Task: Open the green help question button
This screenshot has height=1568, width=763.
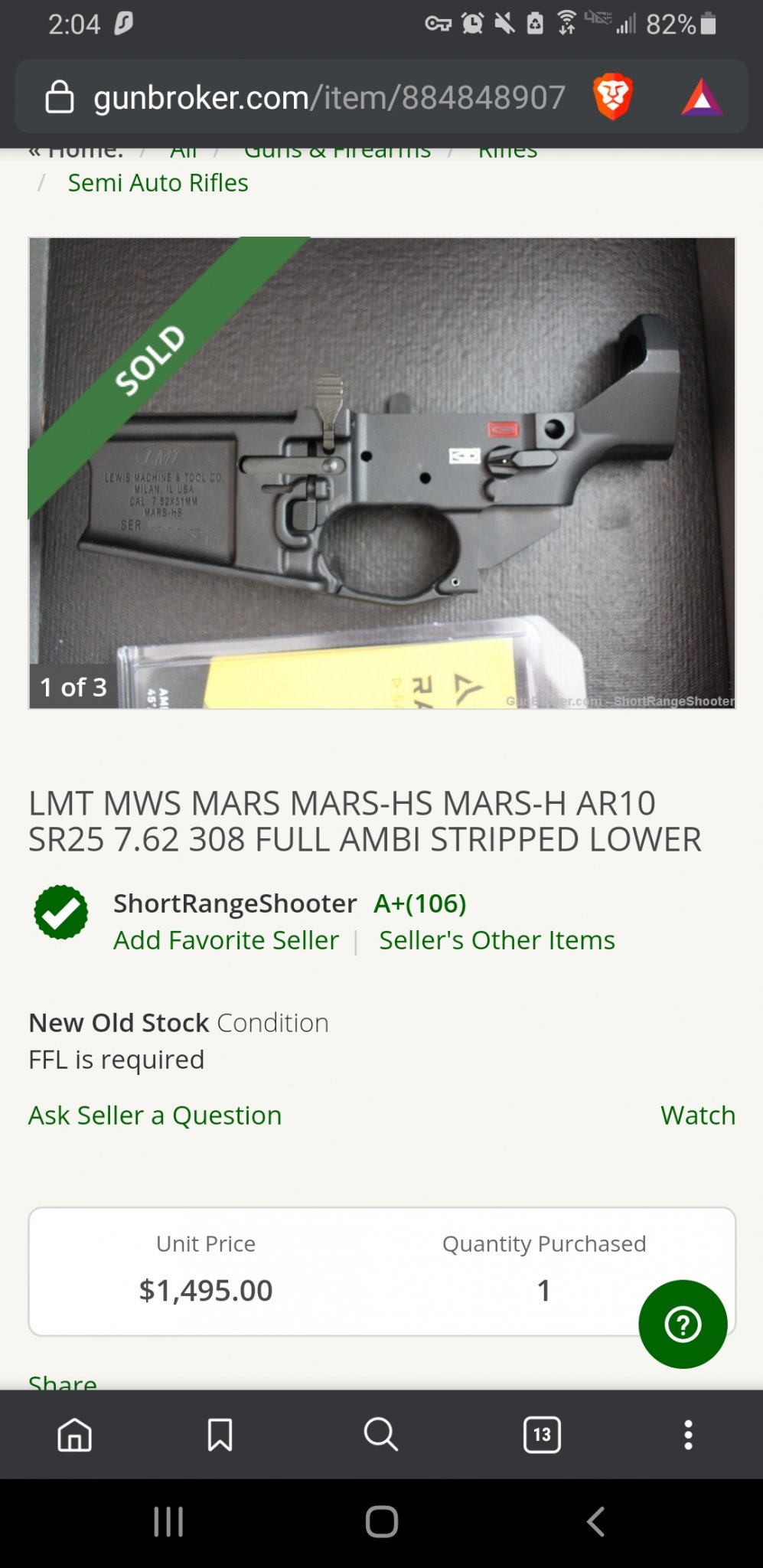Action: point(683,1324)
